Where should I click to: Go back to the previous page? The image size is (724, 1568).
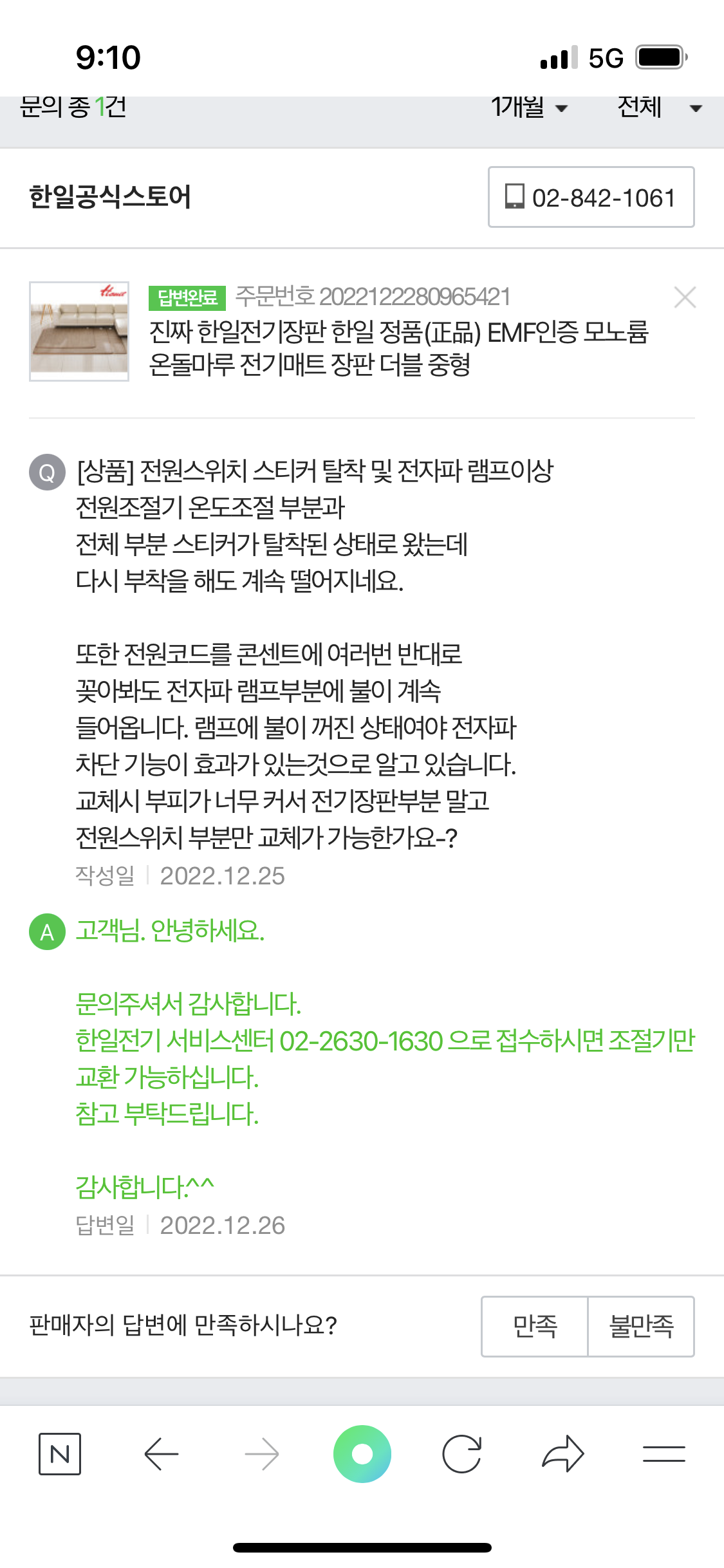(x=161, y=1453)
